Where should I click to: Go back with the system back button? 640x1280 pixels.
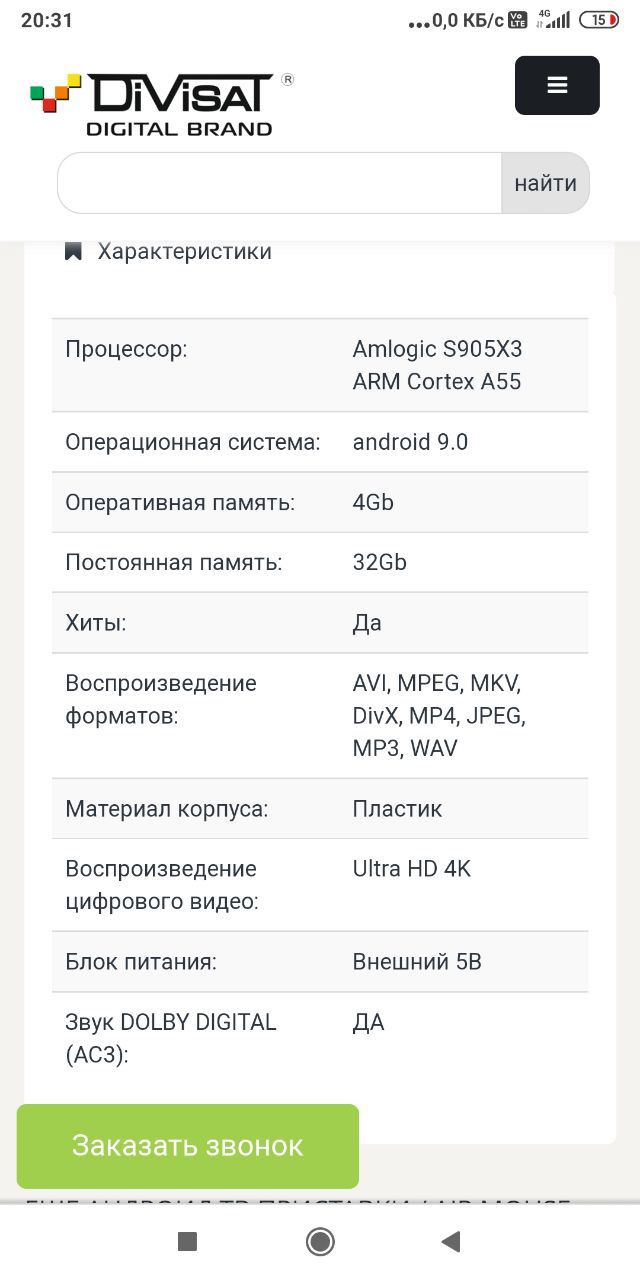[451, 1242]
